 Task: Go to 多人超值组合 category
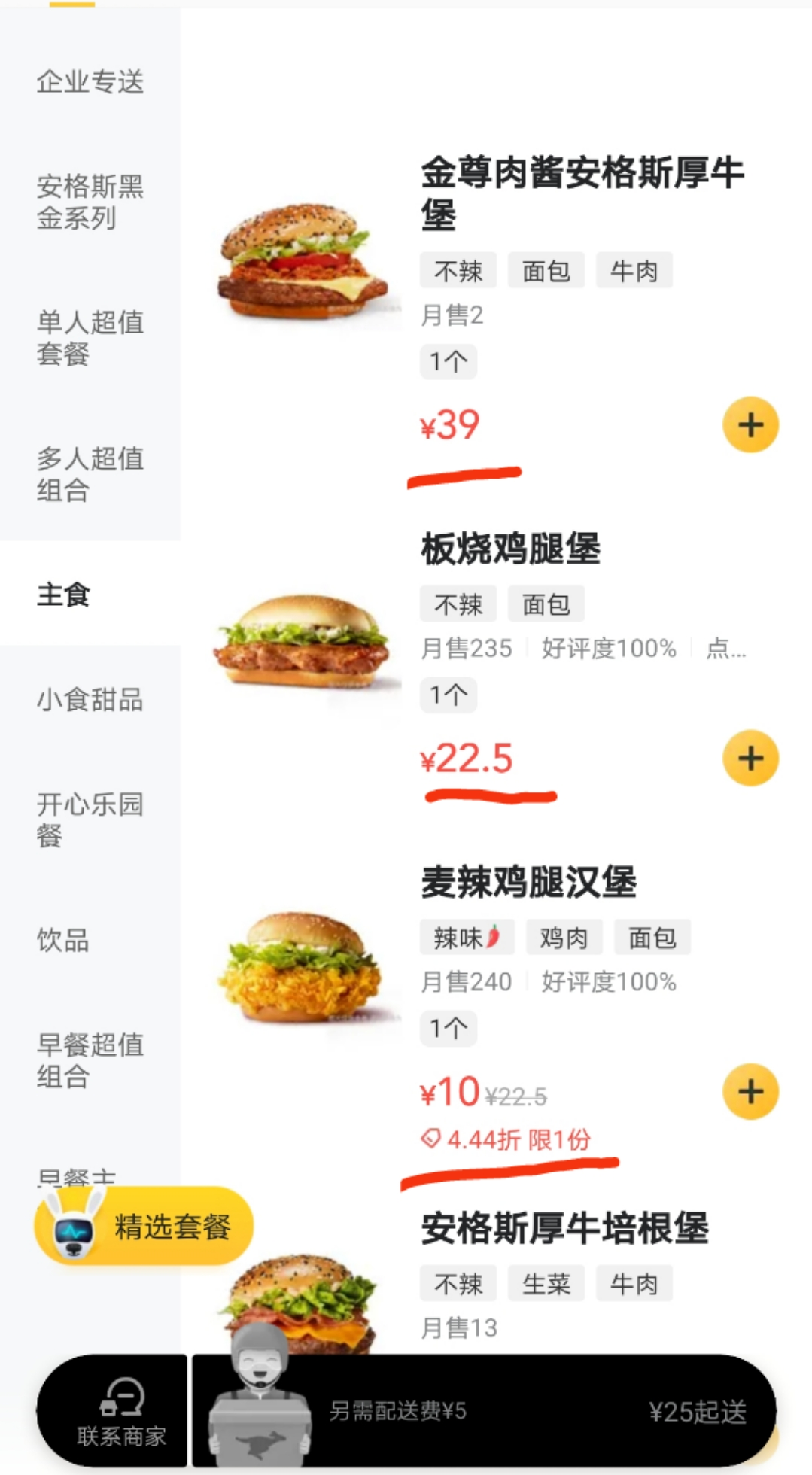pos(90,474)
